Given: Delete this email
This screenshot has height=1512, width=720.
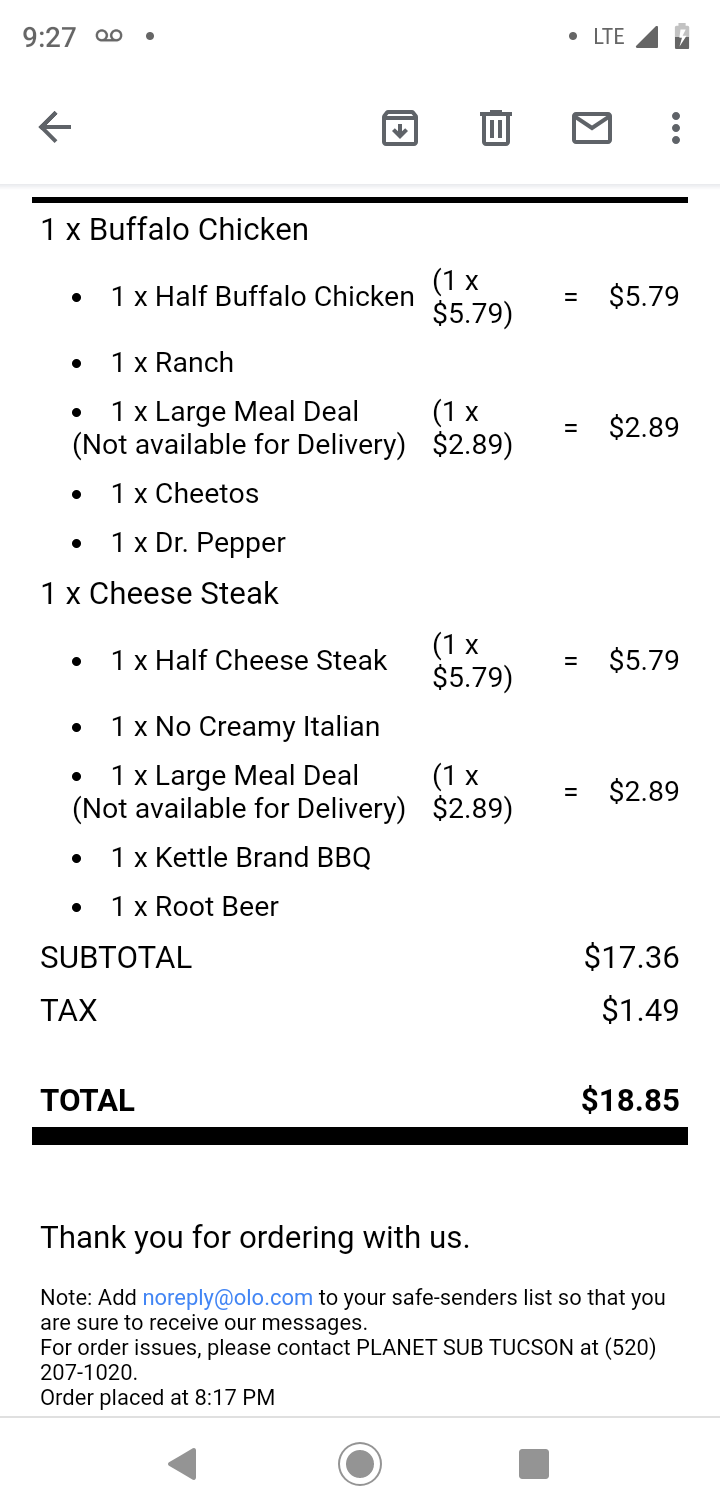Looking at the screenshot, I should (496, 128).
